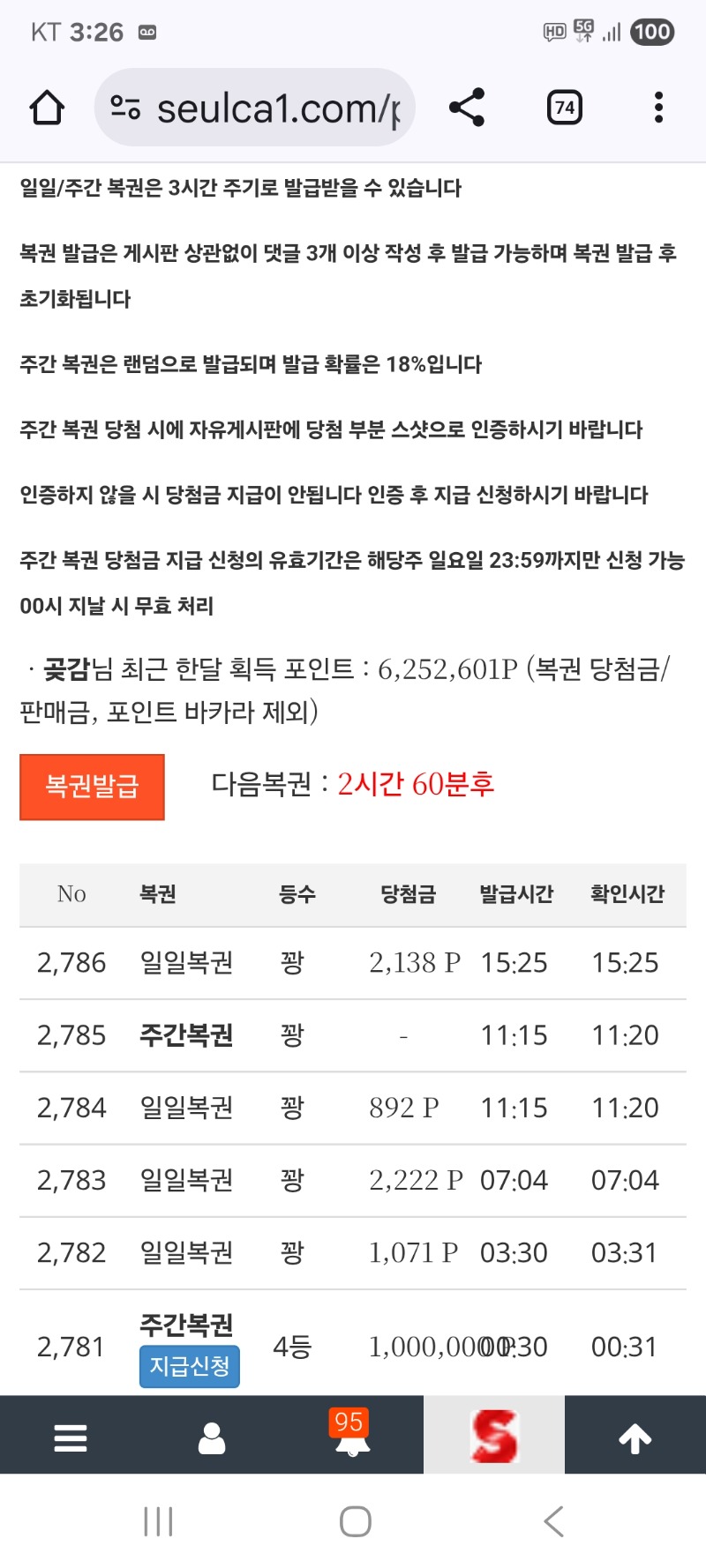Screen dimensions: 706x1568
Task: Open the profile icon in bottom bar
Action: coord(212,1437)
